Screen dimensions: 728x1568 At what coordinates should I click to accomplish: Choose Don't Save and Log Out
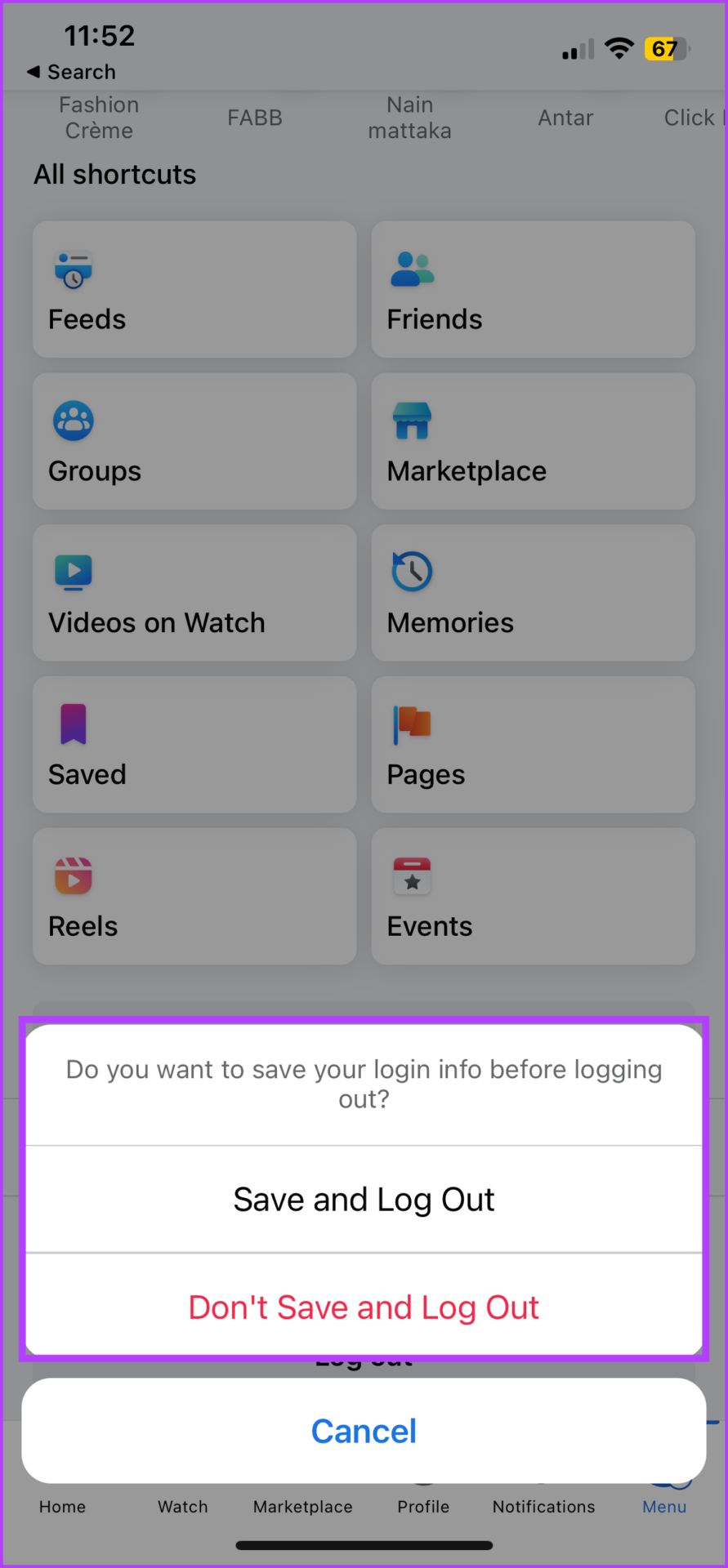[364, 1307]
